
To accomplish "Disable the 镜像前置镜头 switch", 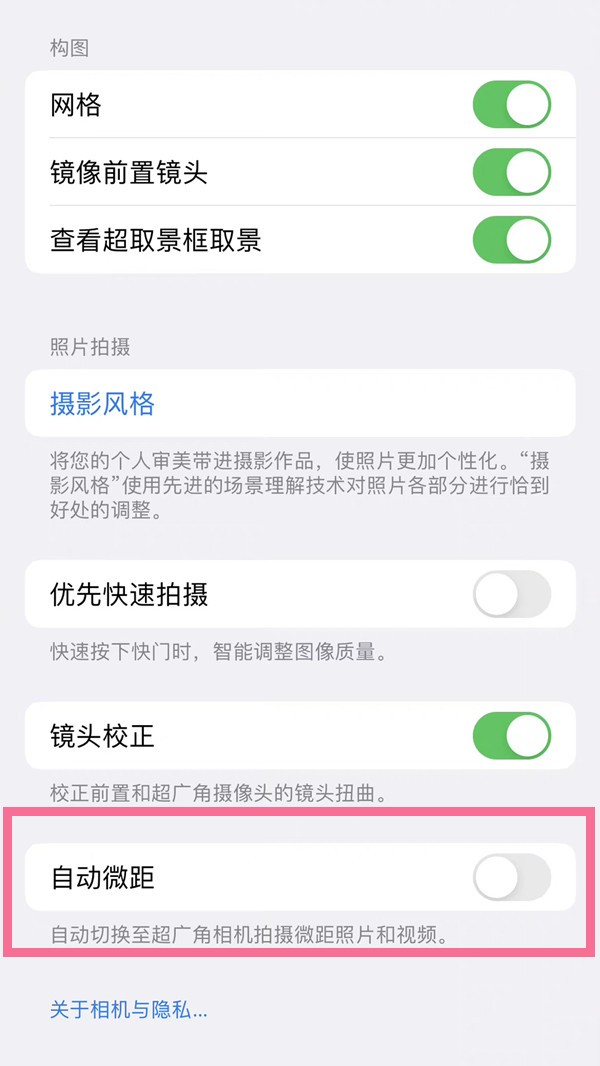I will point(511,173).
